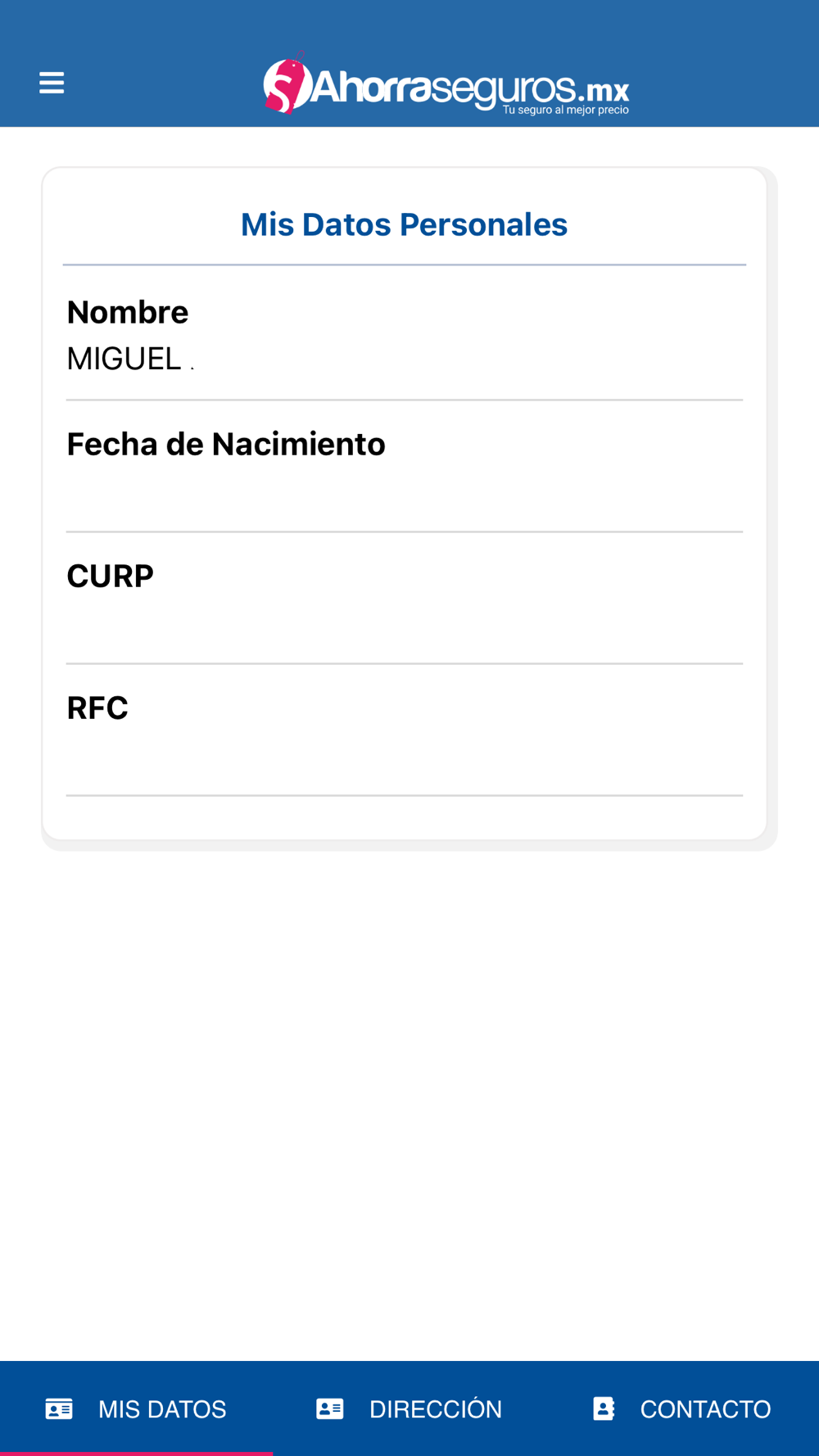The height and width of the screenshot is (1456, 819).
Task: Switch to the Dirección tab
Action: pos(409,1409)
